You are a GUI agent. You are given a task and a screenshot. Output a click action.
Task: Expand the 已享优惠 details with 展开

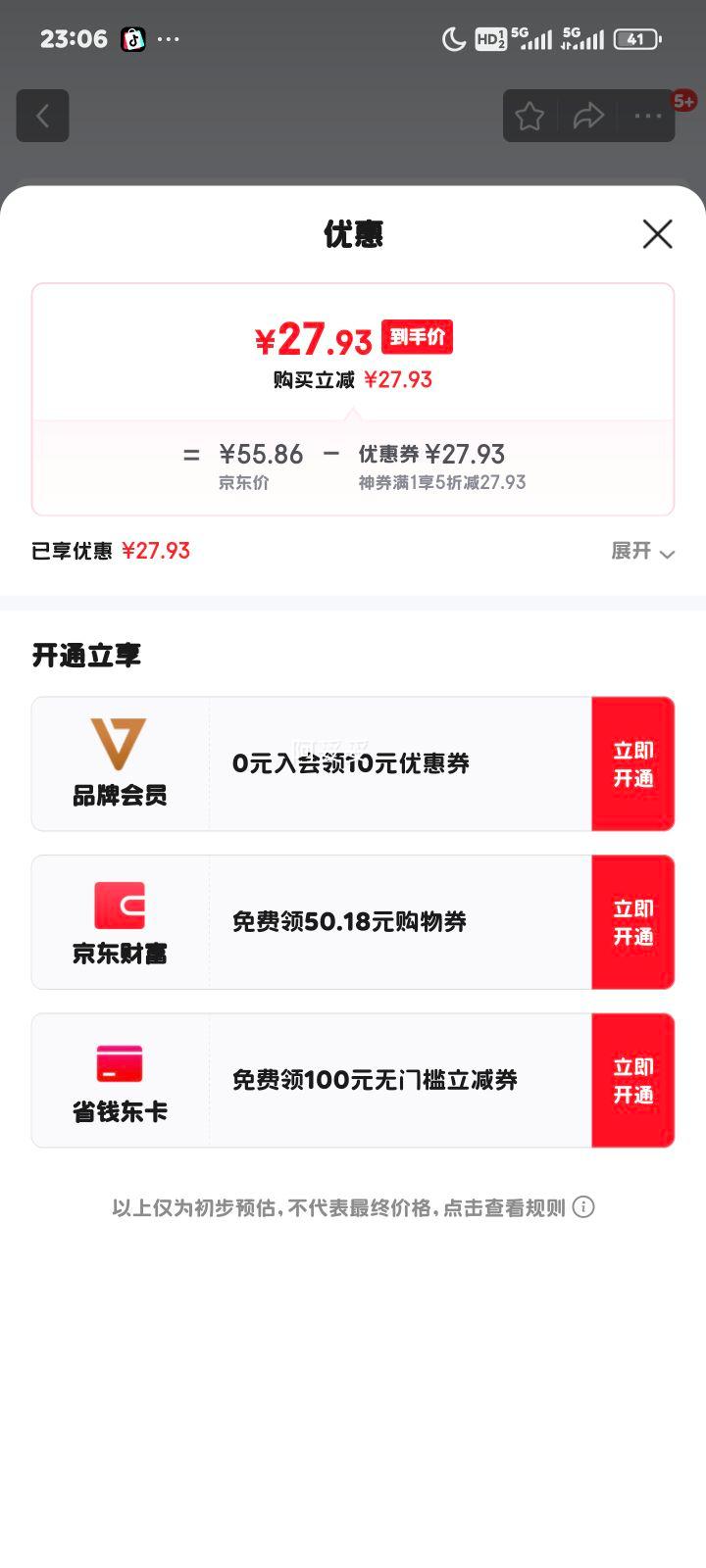click(643, 552)
